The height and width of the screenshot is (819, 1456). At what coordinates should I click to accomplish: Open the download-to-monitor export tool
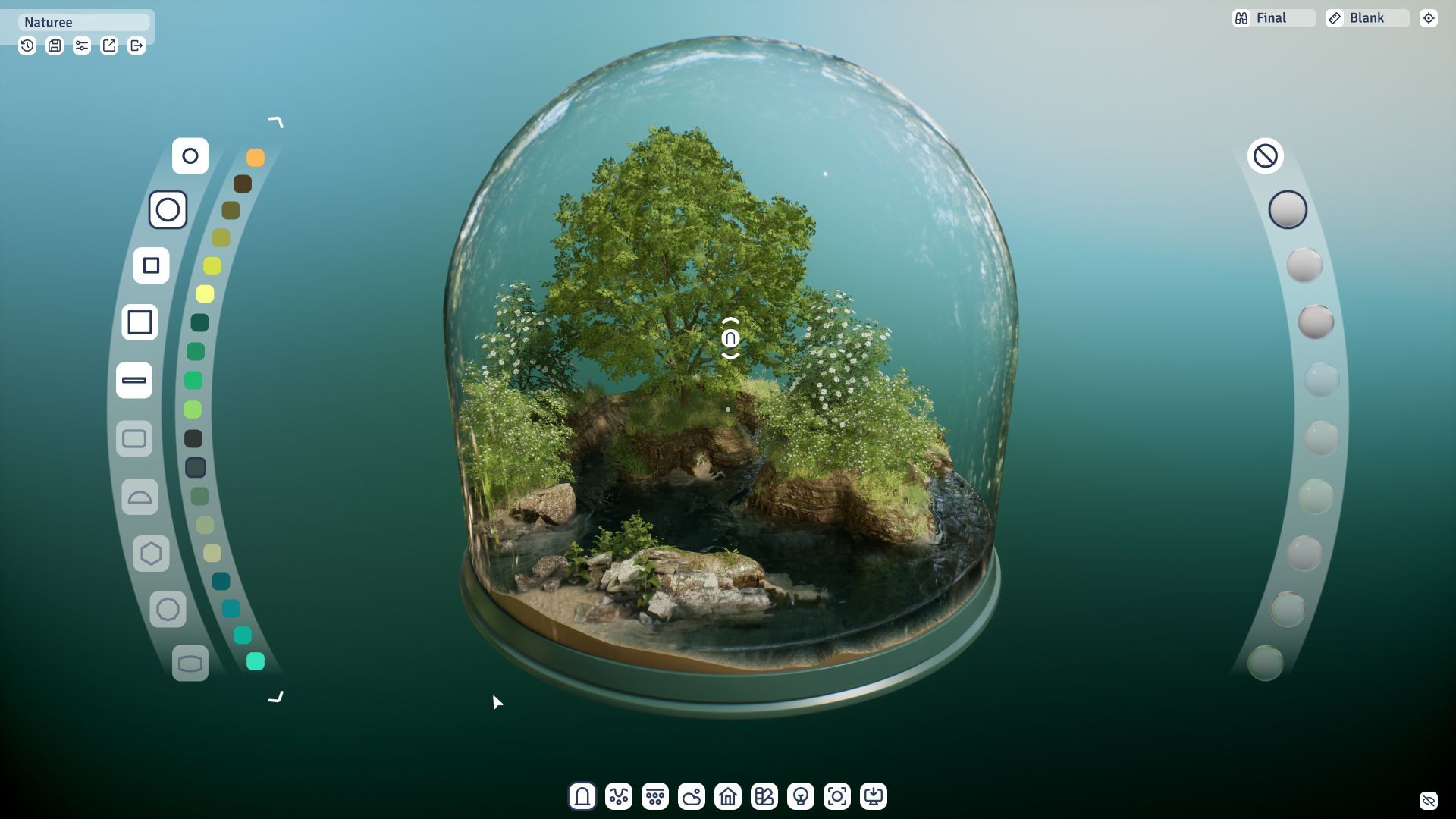[874, 796]
